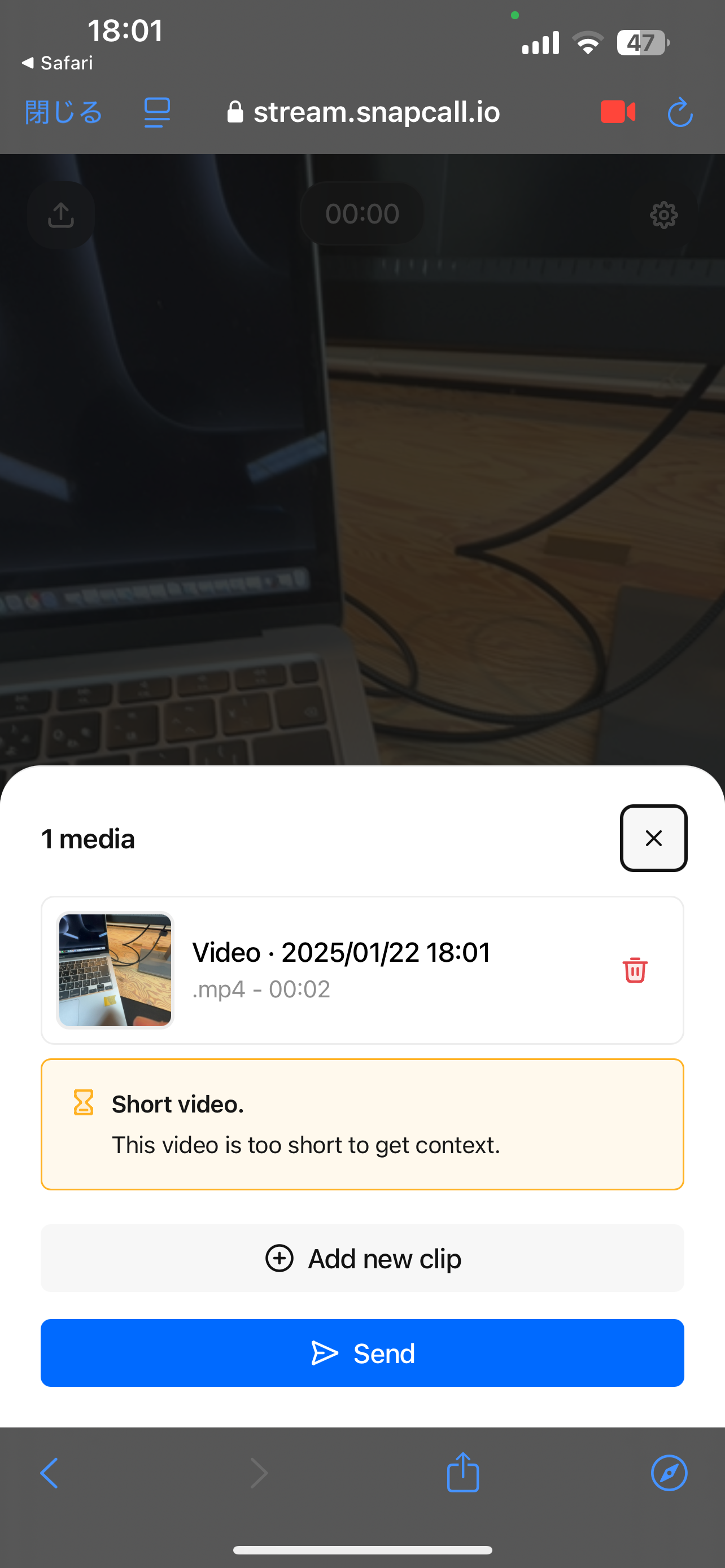
Task: Close the 1 media sheet
Action: pyautogui.click(x=653, y=838)
